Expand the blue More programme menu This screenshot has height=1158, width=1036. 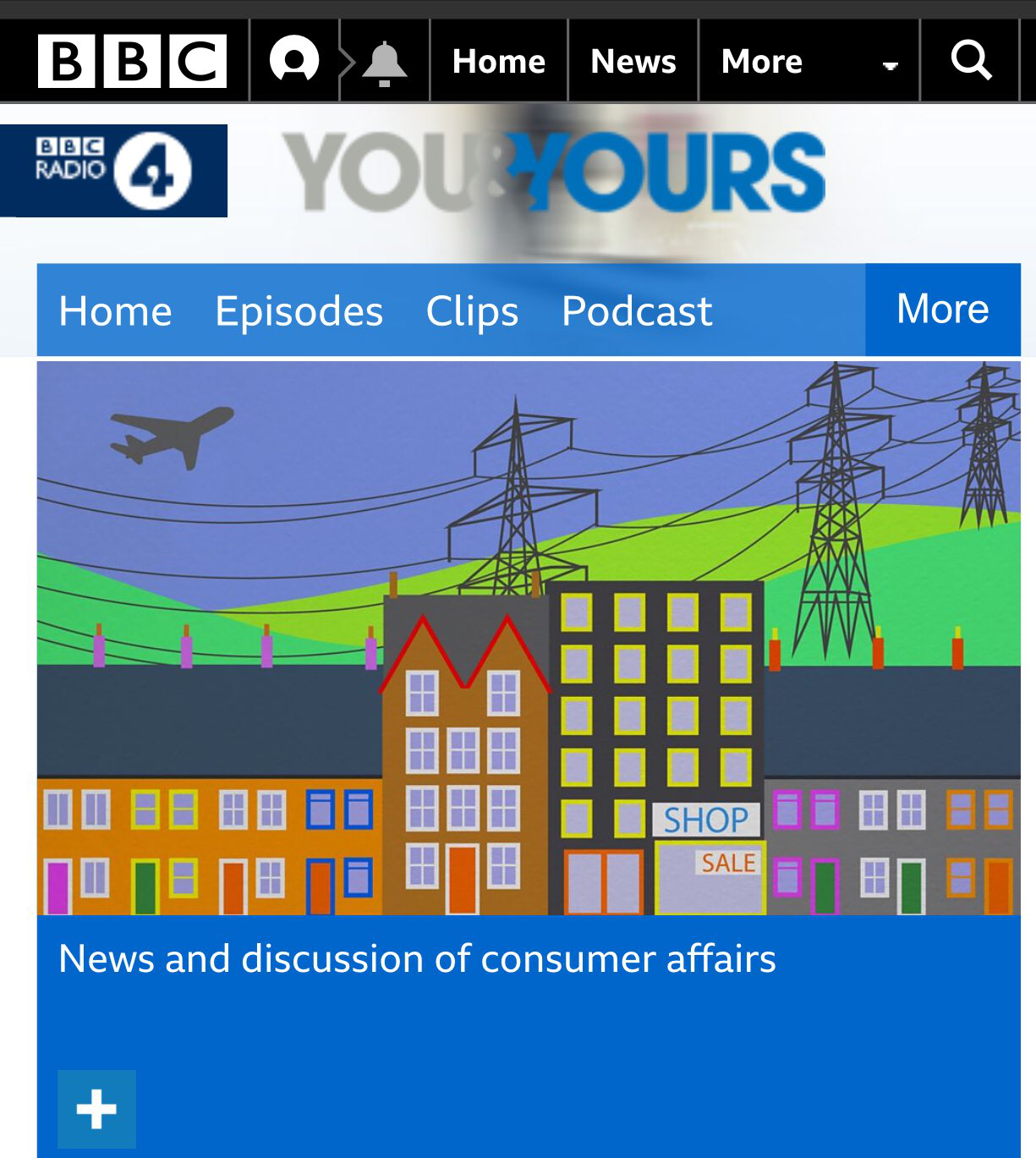pyautogui.click(x=942, y=309)
